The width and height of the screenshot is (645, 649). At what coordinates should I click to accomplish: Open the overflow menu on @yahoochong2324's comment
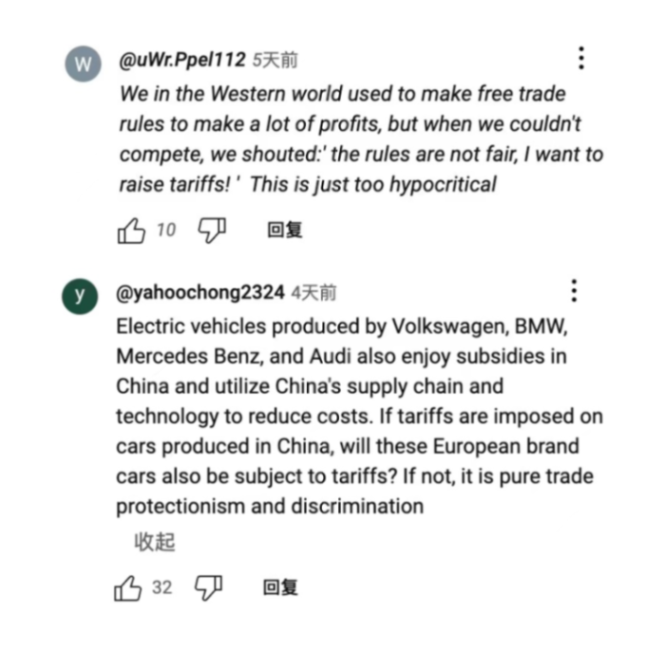coord(574,291)
